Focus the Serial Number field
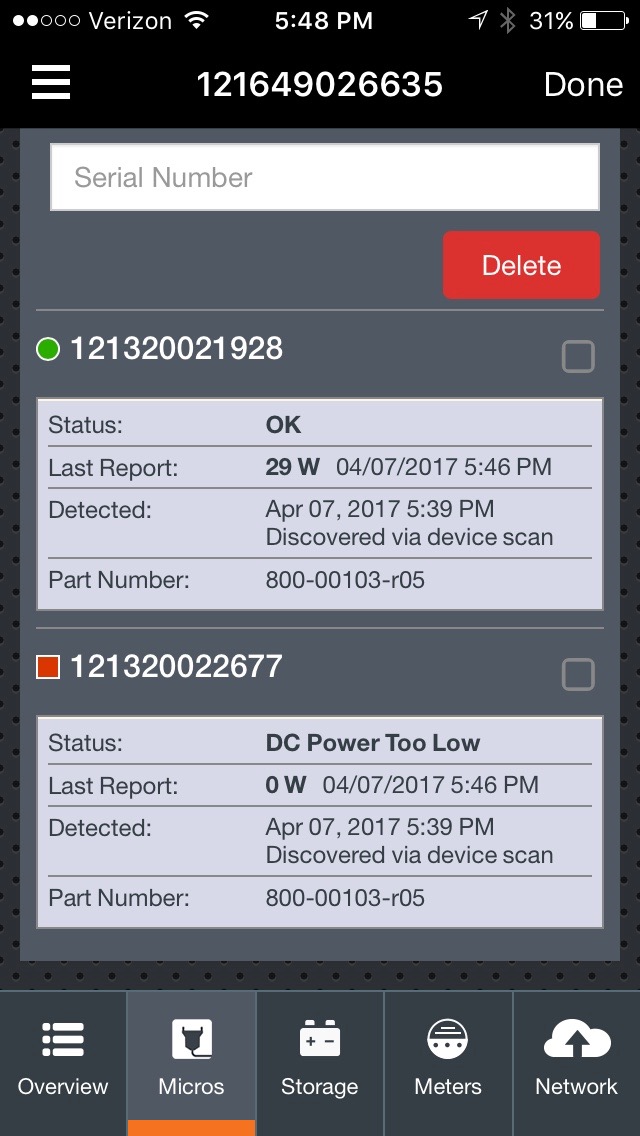Screen dimensions: 640x1136 [x=325, y=178]
